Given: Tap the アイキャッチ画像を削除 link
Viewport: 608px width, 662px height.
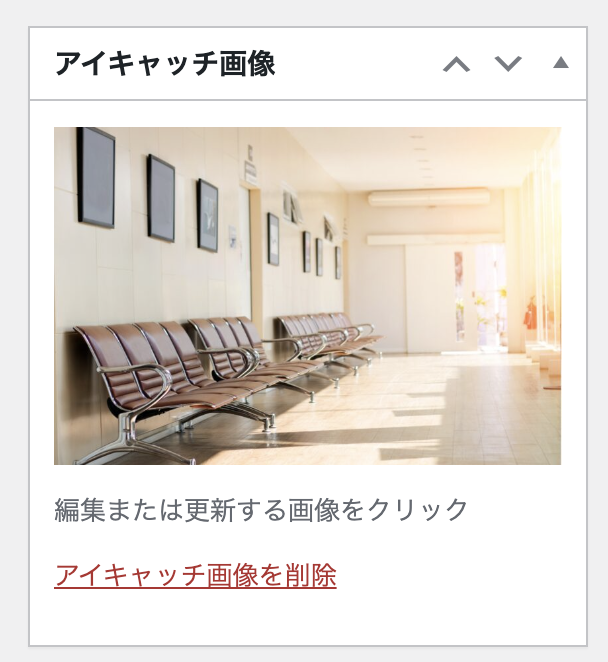Looking at the screenshot, I should pos(195,576).
